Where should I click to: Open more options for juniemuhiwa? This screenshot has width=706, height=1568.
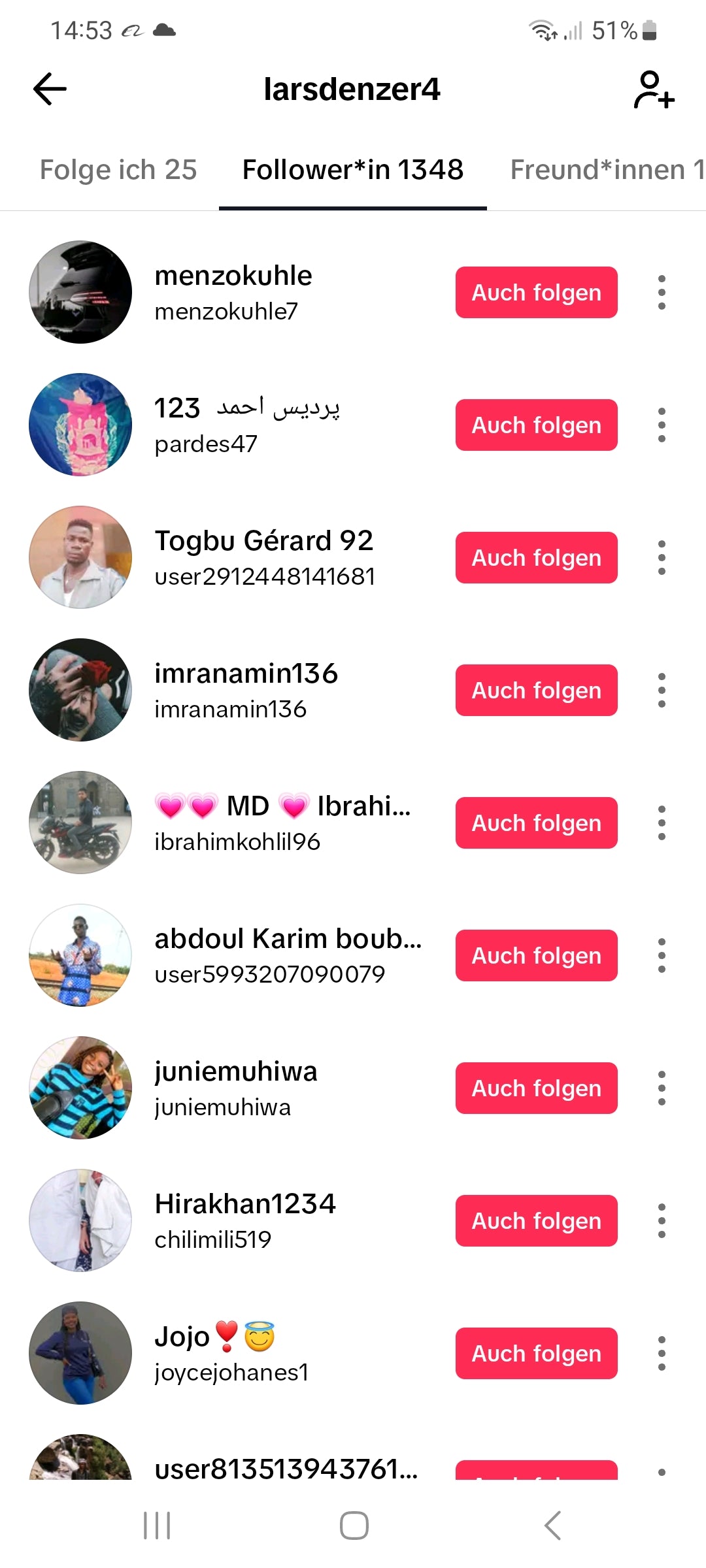662,1088
